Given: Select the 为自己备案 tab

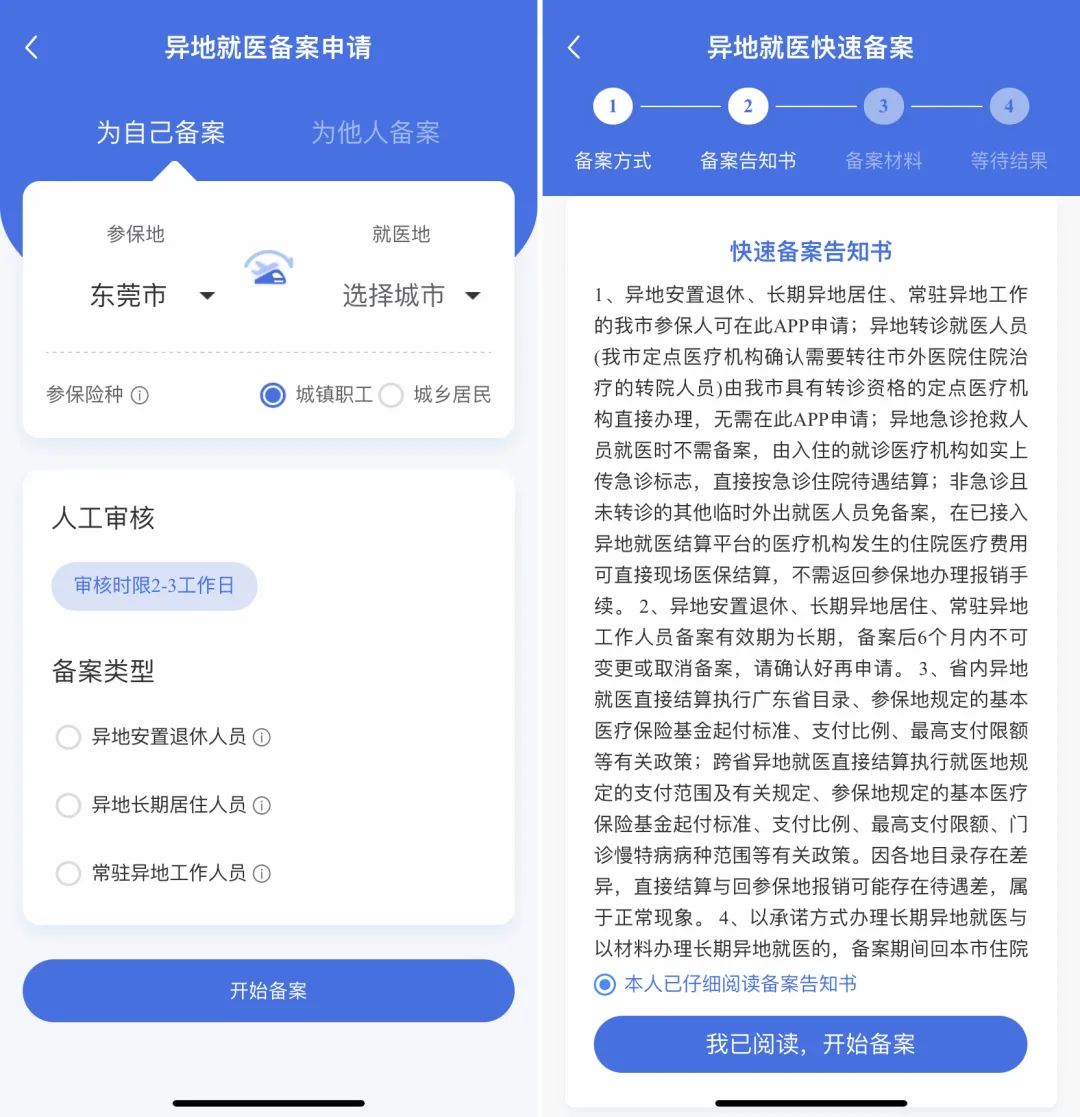Looking at the screenshot, I should click(160, 132).
